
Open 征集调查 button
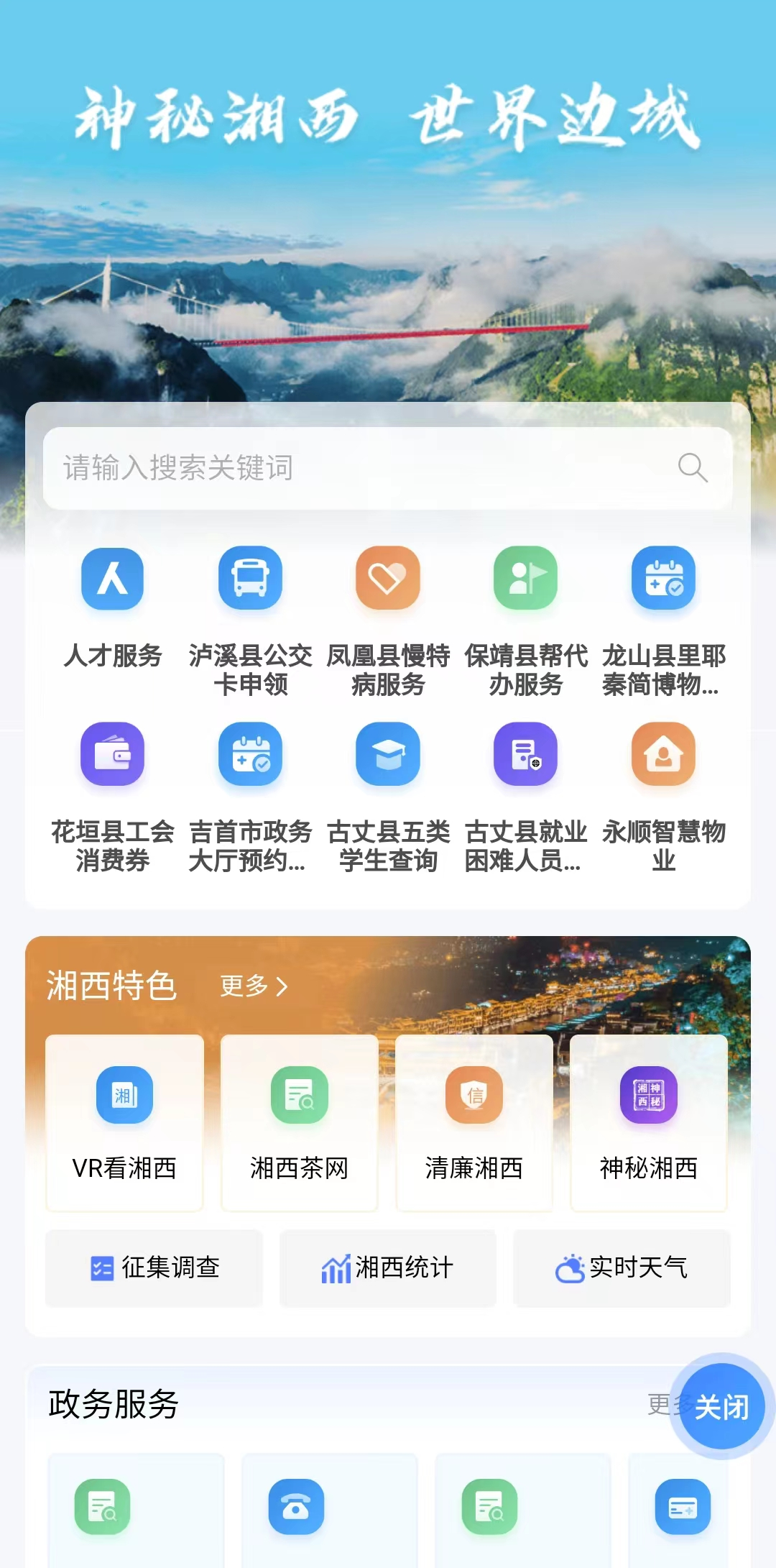click(154, 1268)
